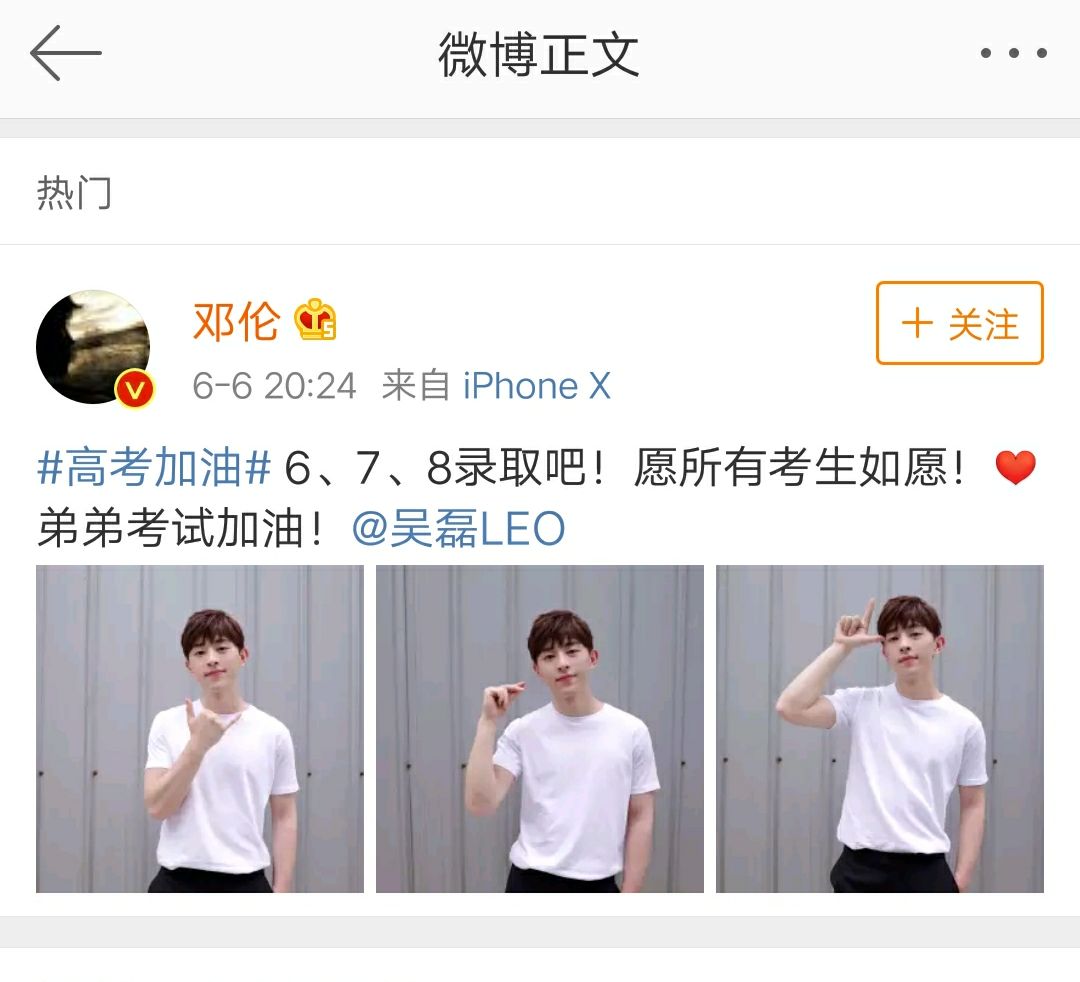Go back using the arrow icon
This screenshot has height=982, width=1080.
pos(66,54)
